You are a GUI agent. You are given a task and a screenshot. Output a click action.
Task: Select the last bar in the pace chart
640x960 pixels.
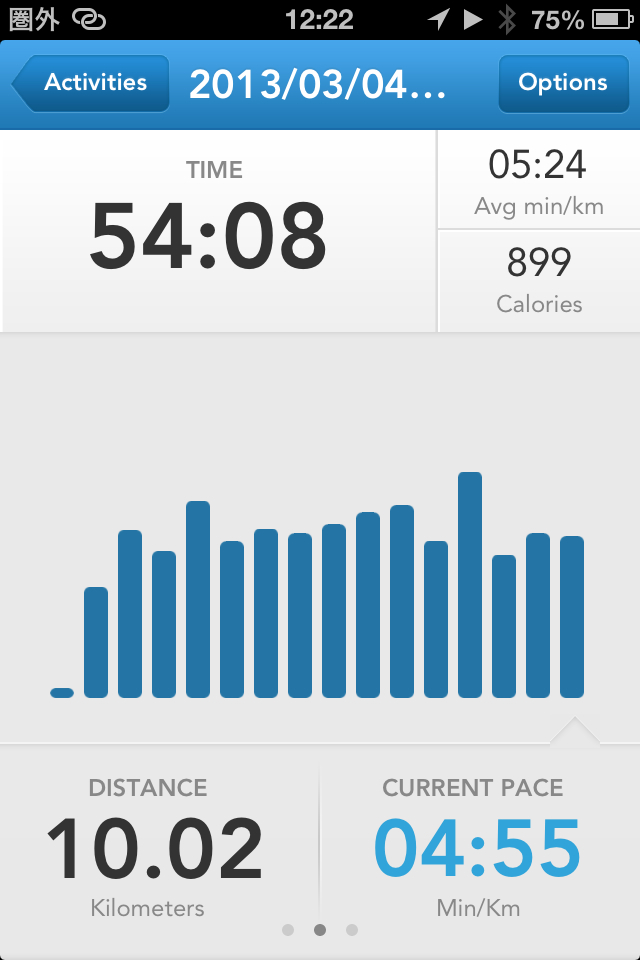[x=572, y=617]
